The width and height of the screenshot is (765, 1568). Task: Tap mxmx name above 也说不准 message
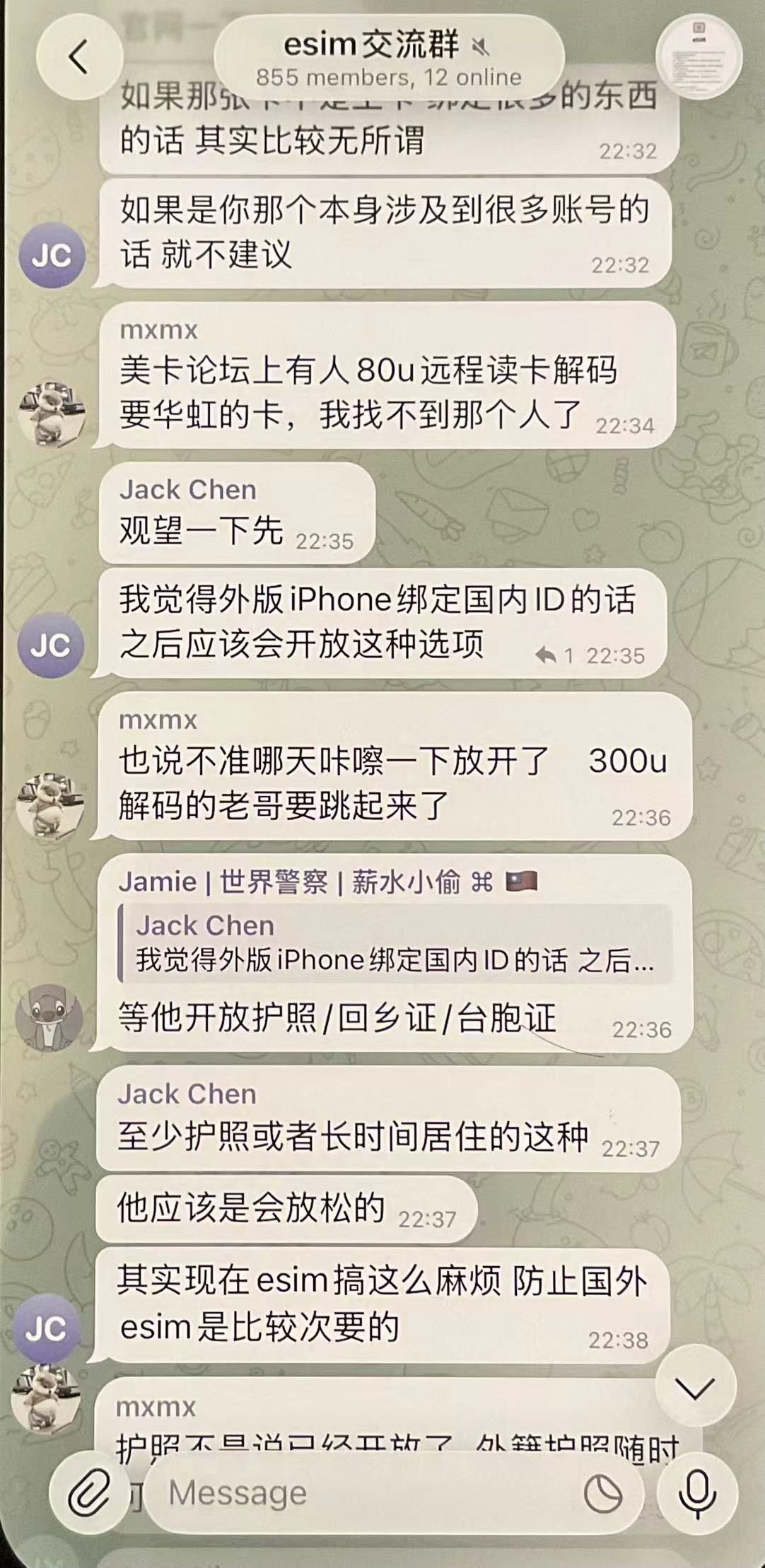coord(158,720)
